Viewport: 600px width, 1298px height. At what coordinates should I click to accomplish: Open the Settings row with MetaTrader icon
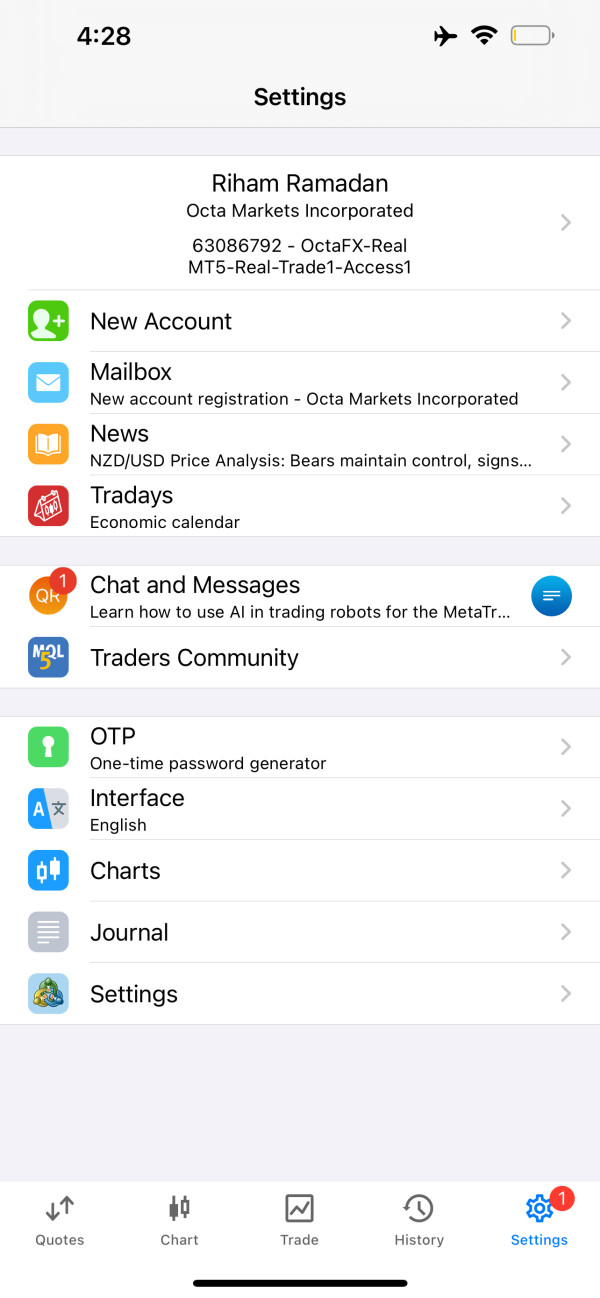pyautogui.click(x=300, y=994)
